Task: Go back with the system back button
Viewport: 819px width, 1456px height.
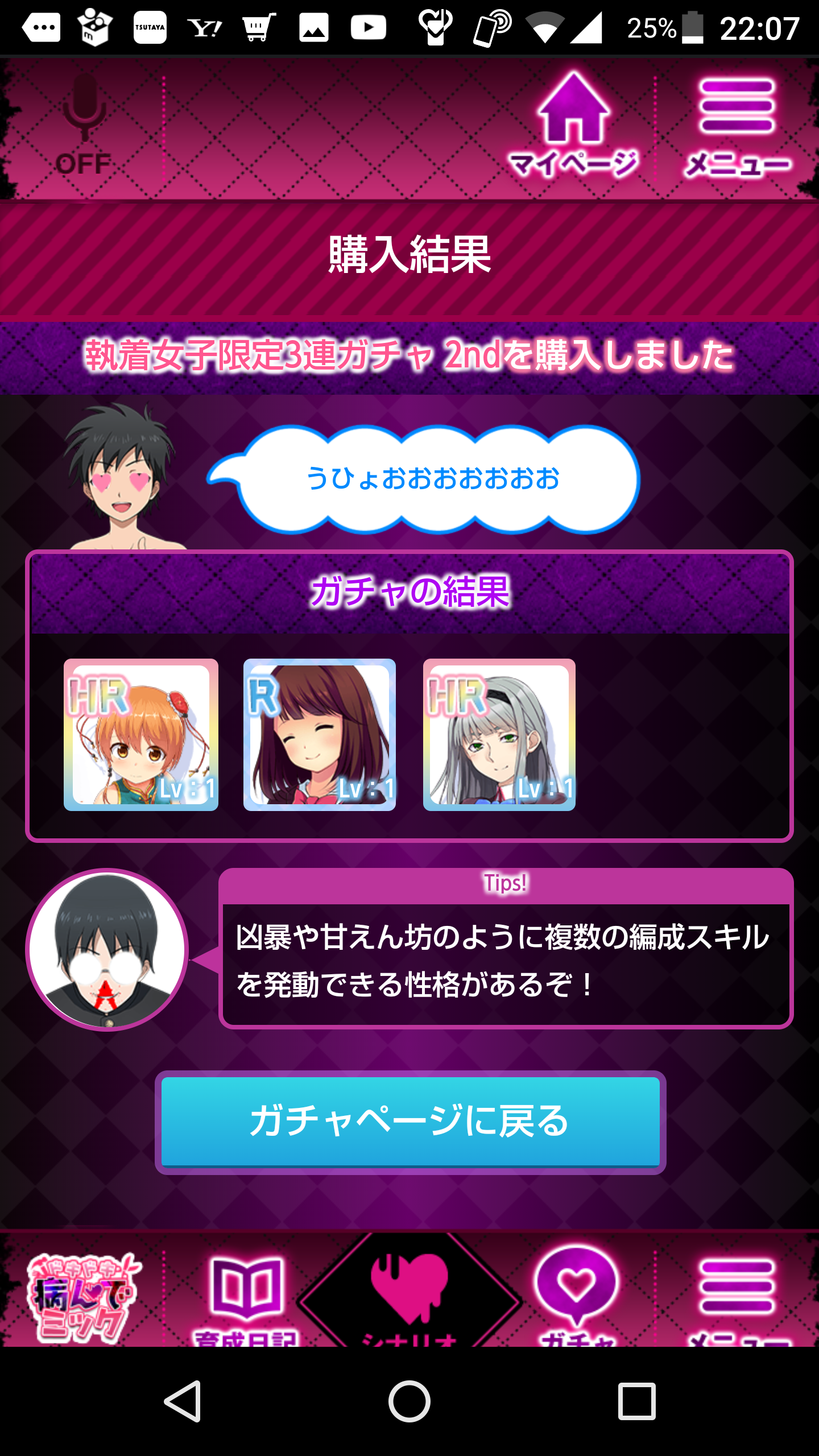Action: pyautogui.click(x=183, y=1401)
